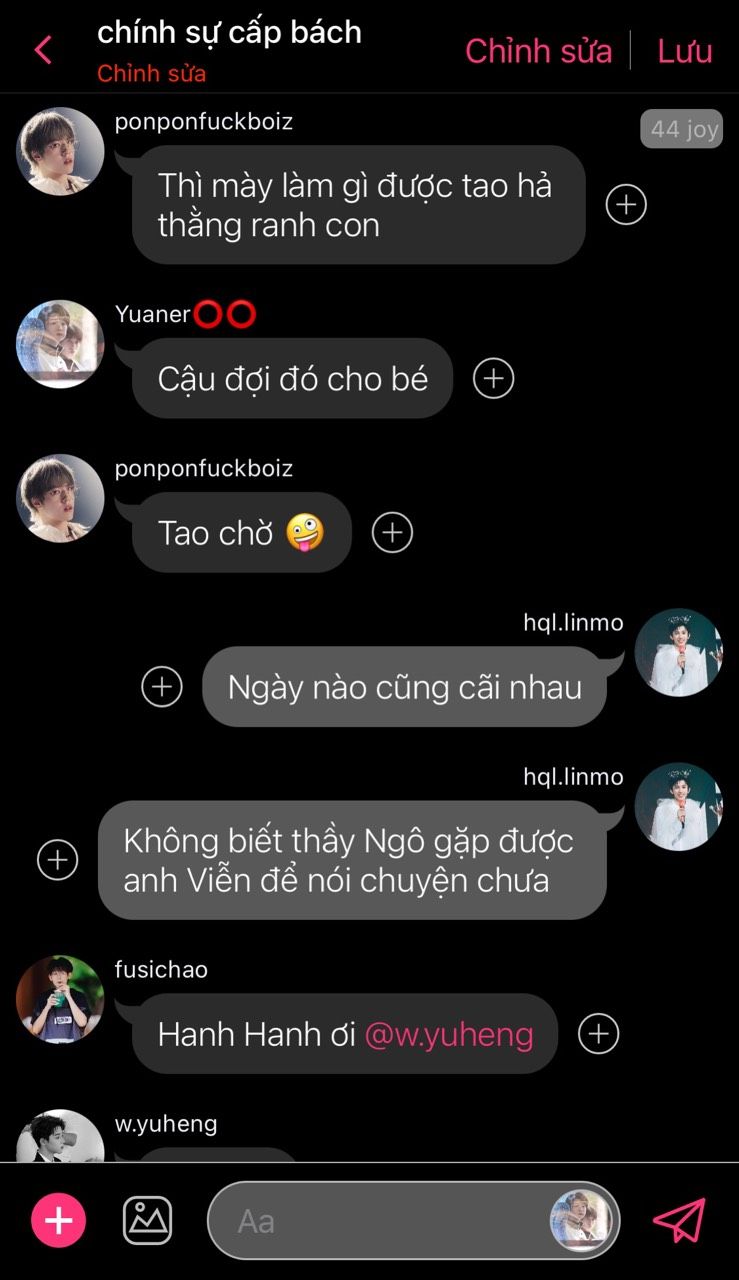Tap plus beside "Ngày nào cũng cãi nhau"
Viewport: 739px width, 1280px height.
[x=162, y=687]
